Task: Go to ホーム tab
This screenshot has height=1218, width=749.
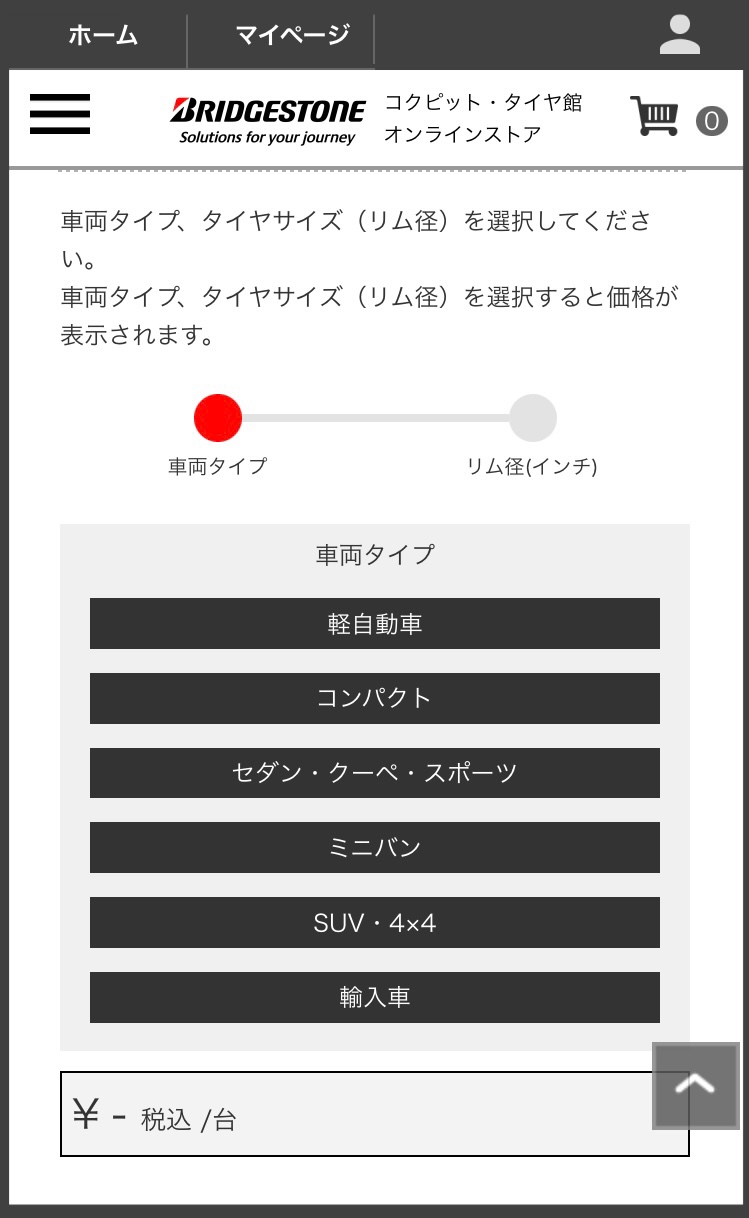Action: 102,36
